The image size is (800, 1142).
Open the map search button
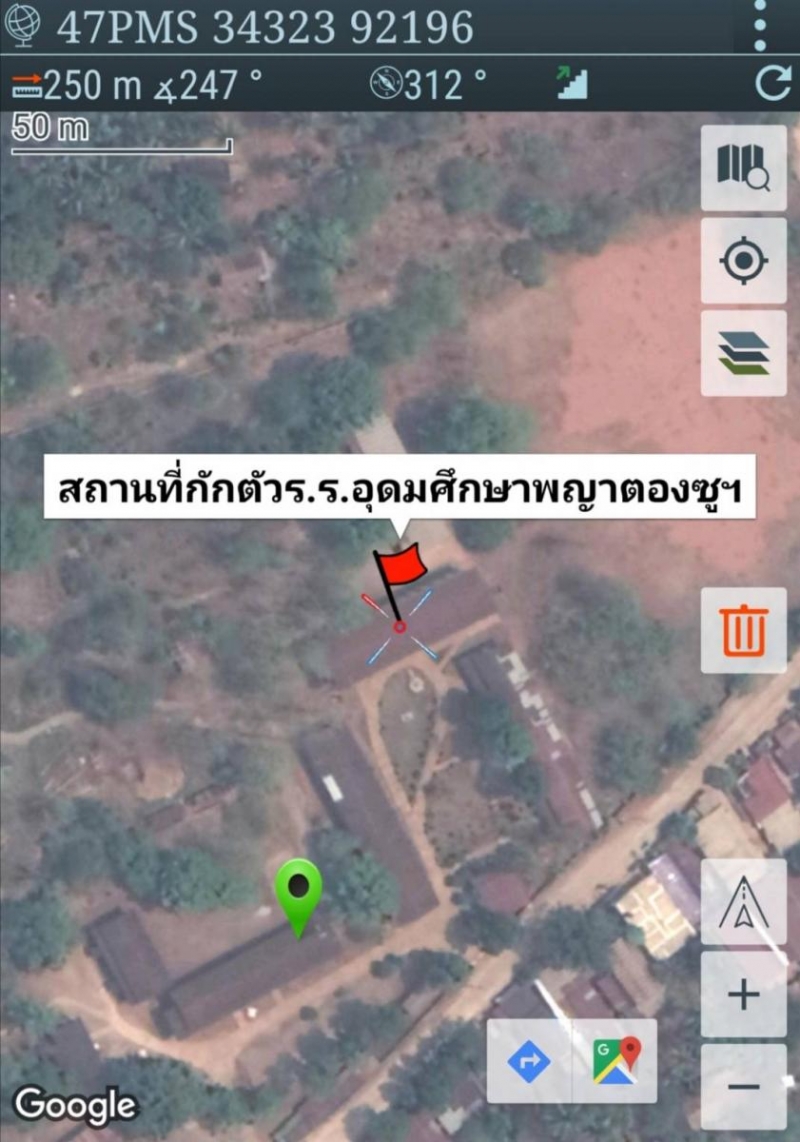point(743,168)
